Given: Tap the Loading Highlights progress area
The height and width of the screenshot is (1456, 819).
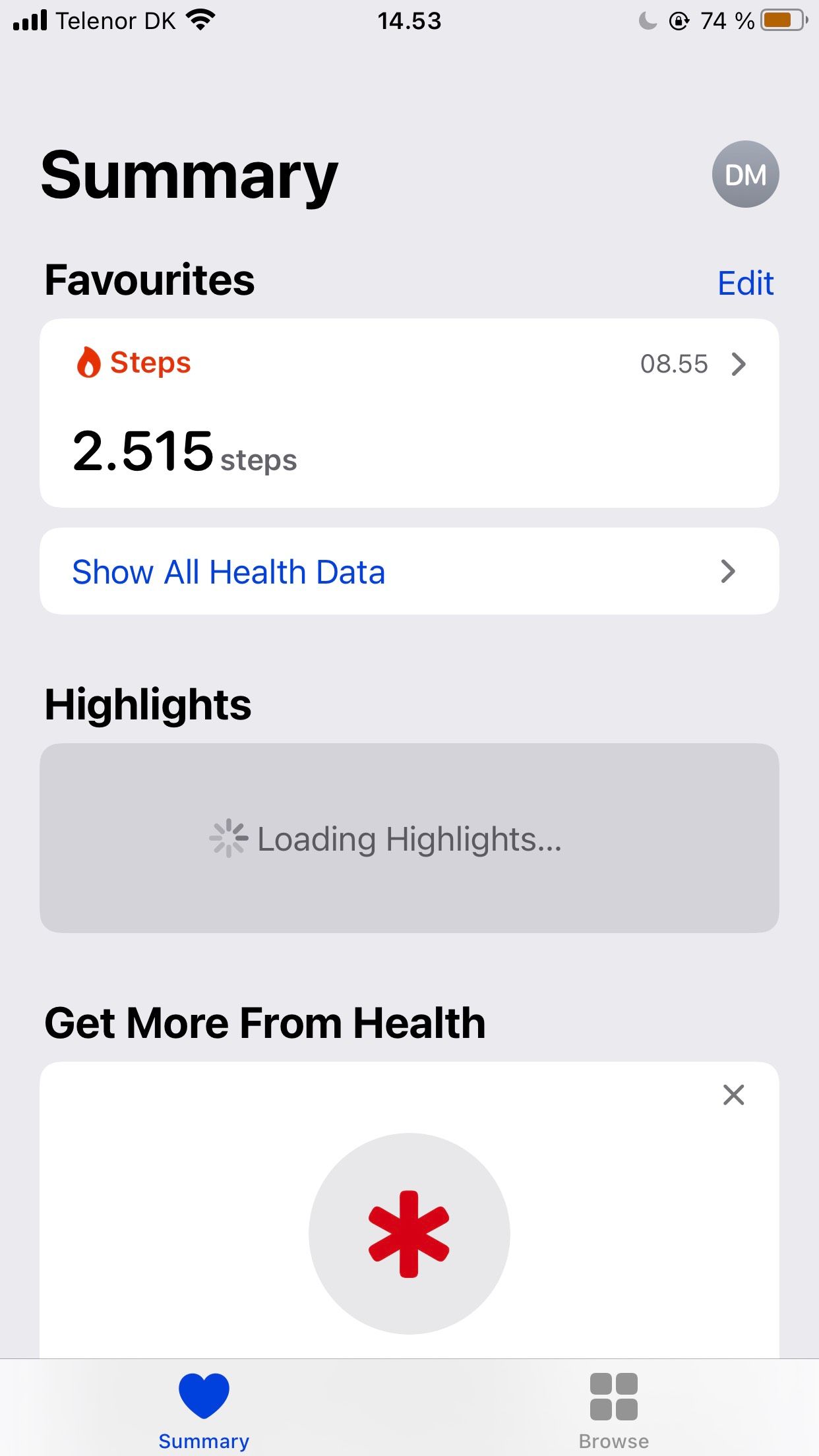Looking at the screenshot, I should (x=409, y=838).
